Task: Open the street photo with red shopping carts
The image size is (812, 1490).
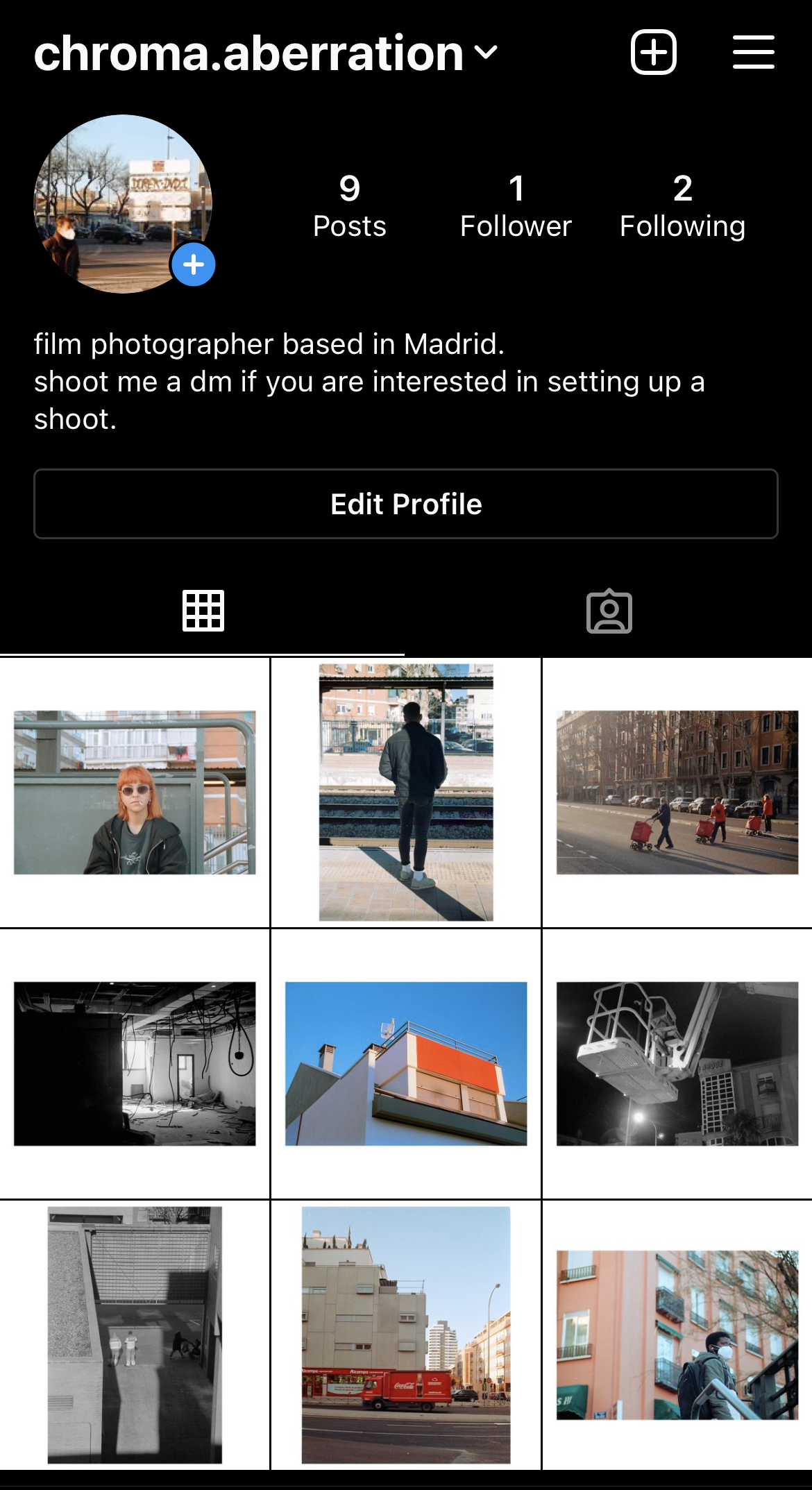Action: 677,792
